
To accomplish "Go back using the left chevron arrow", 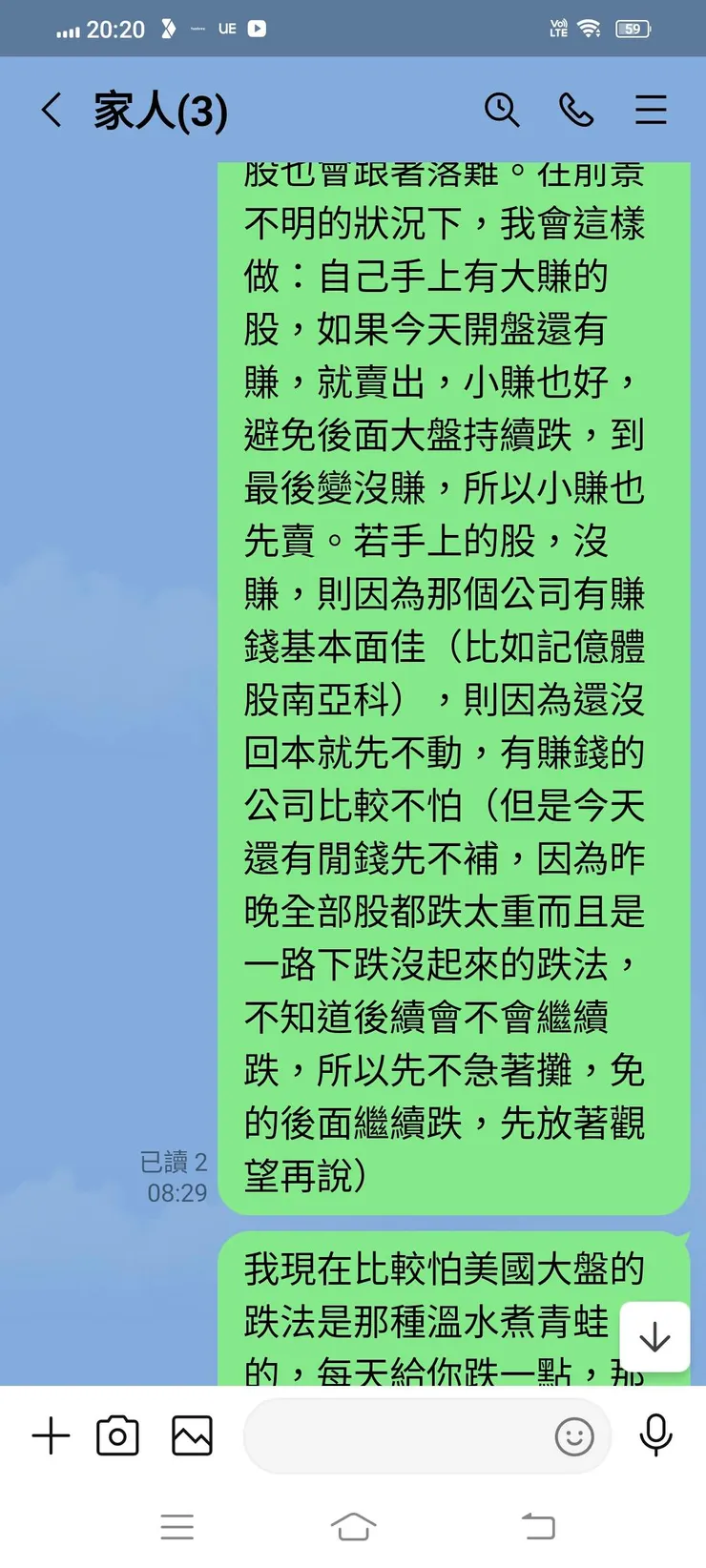I will (51, 110).
